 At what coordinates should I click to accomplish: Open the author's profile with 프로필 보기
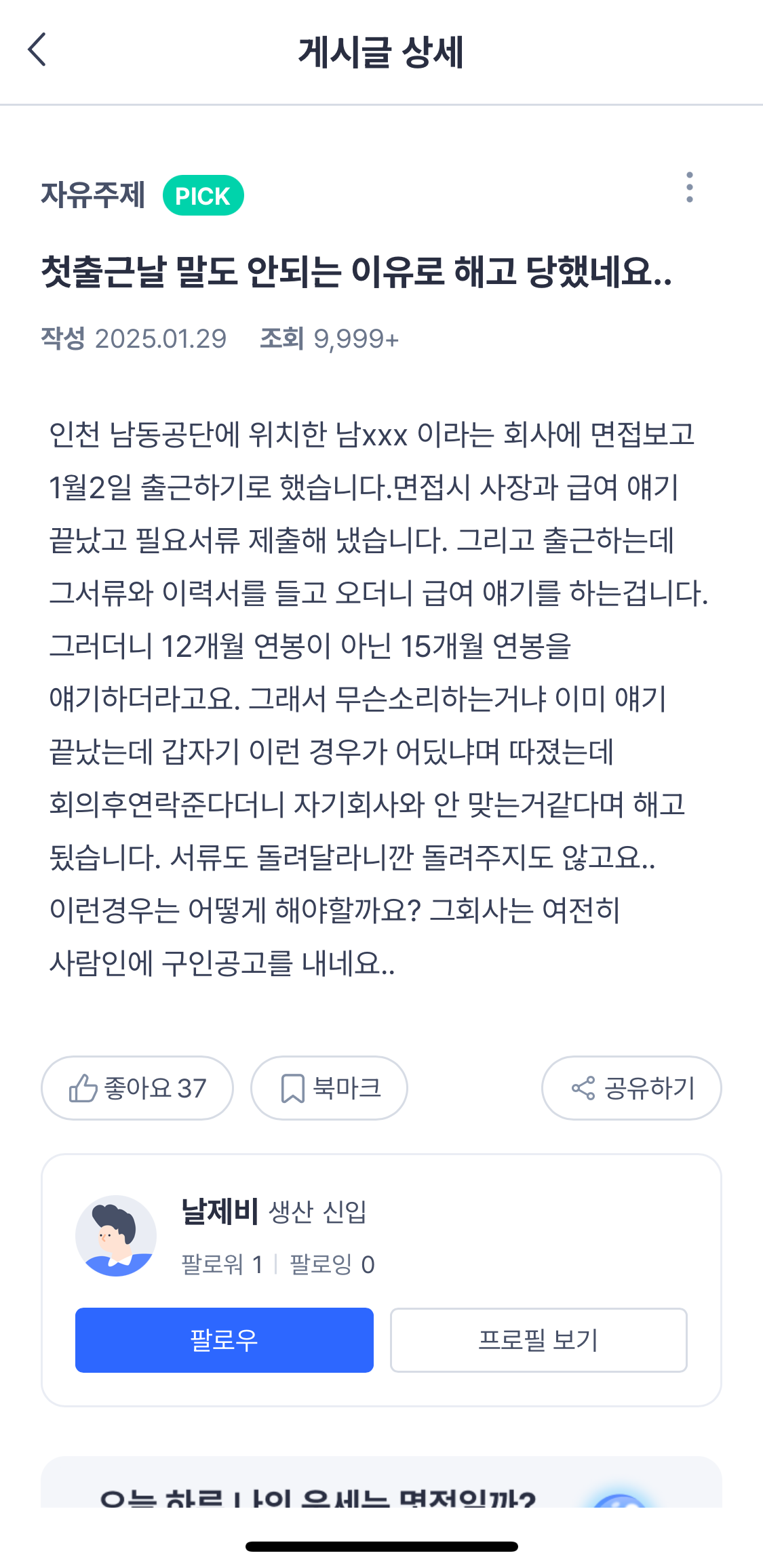pyautogui.click(x=539, y=1340)
